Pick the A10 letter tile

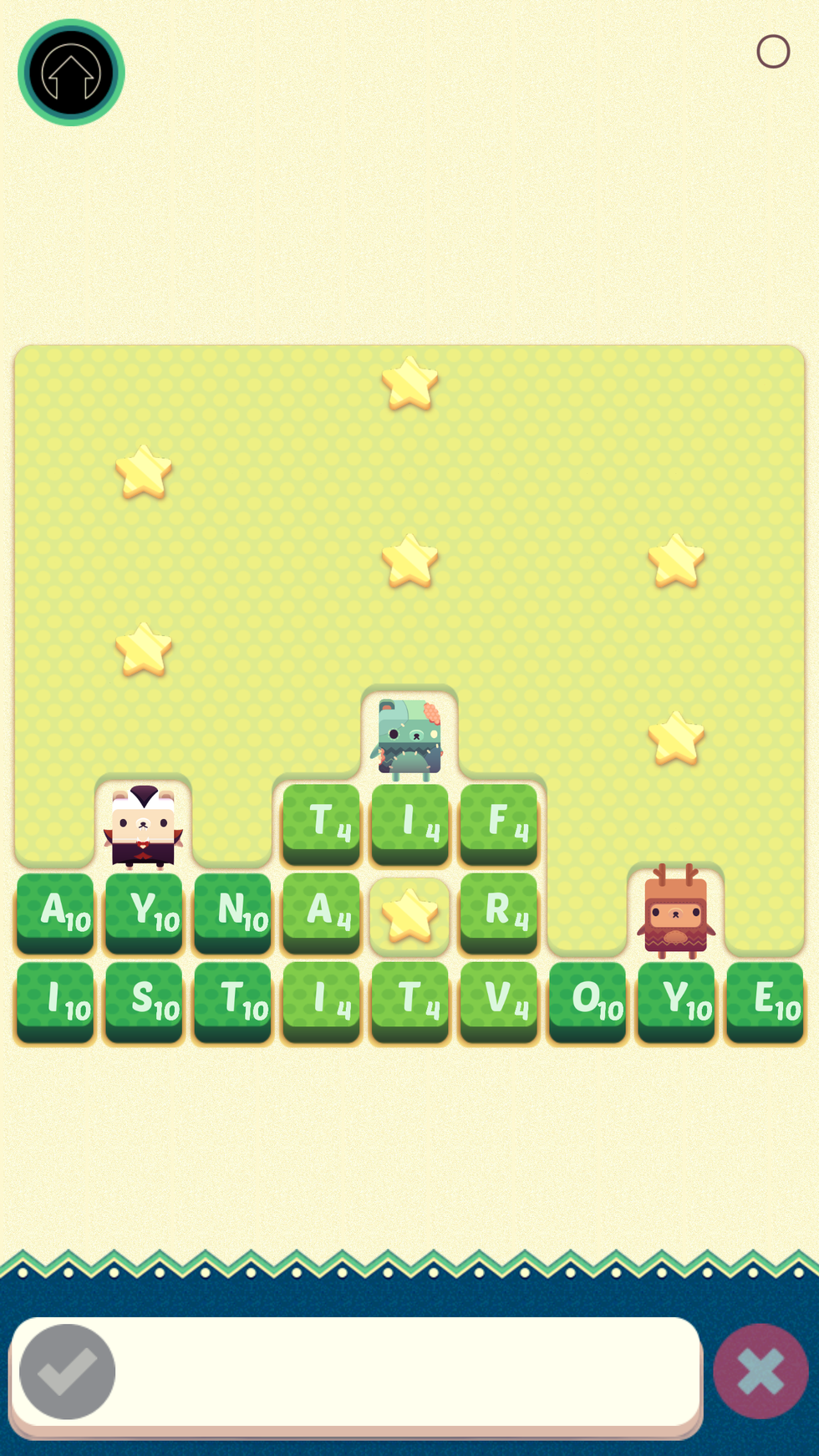[55, 911]
